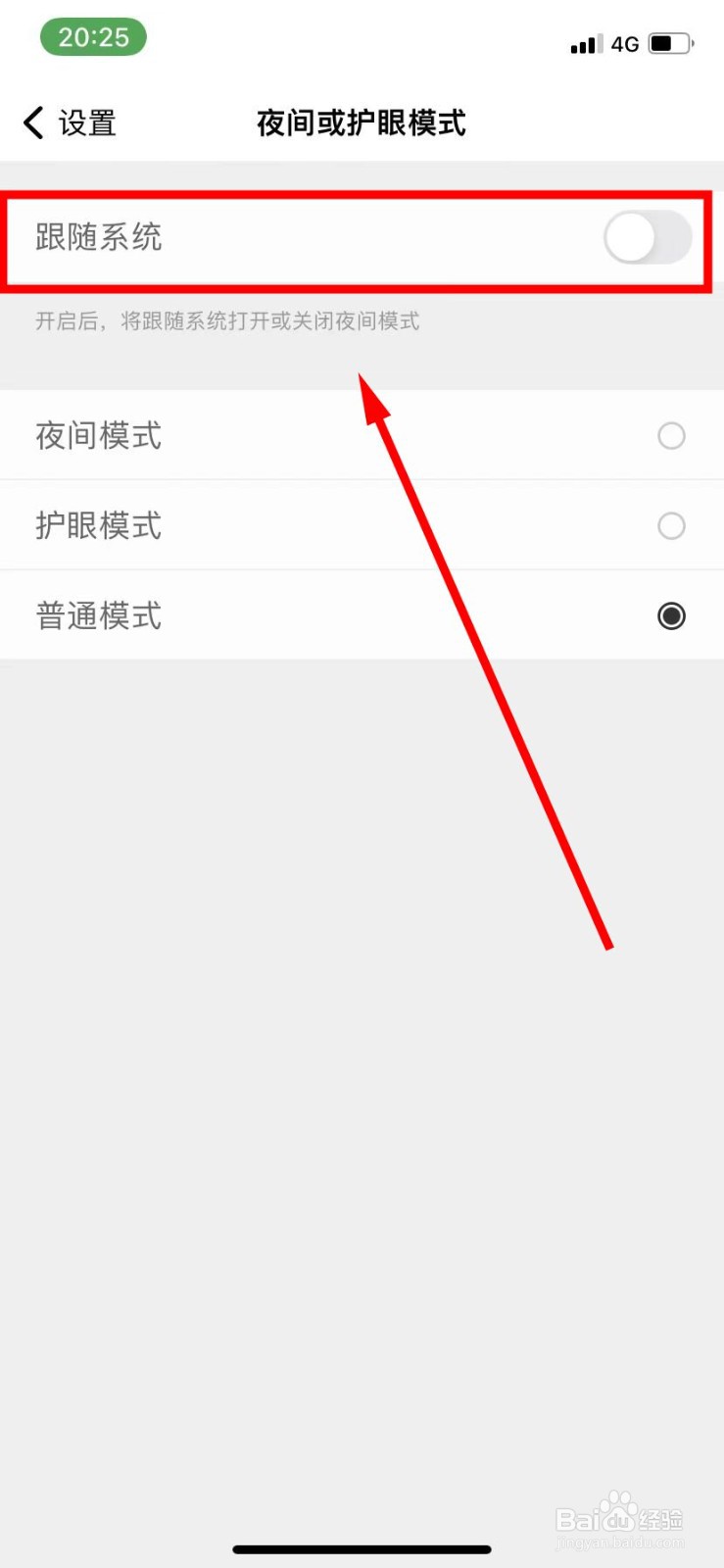Select the filled 普通模式 radio option

[x=671, y=616]
